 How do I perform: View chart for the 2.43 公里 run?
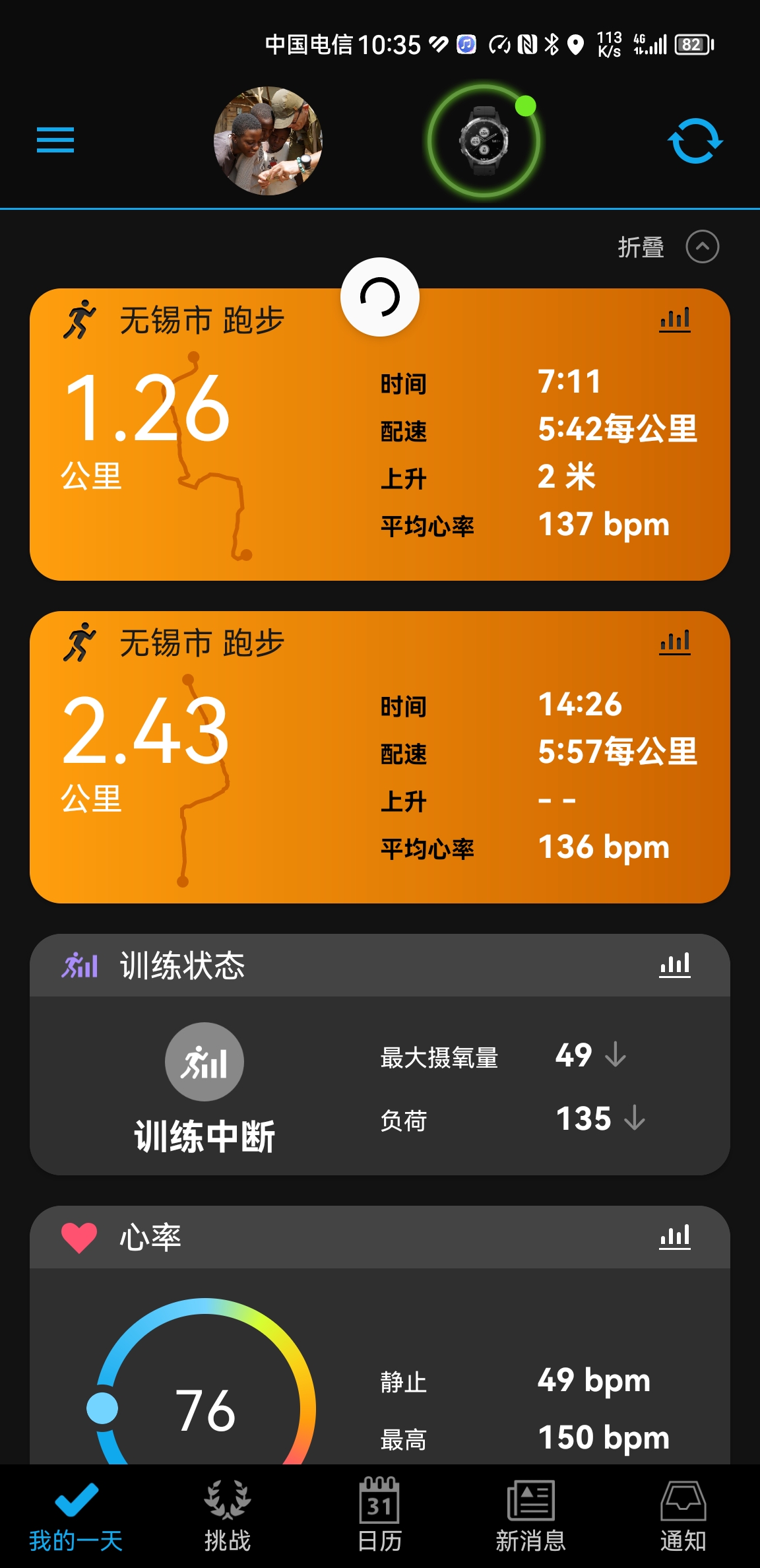point(675,643)
